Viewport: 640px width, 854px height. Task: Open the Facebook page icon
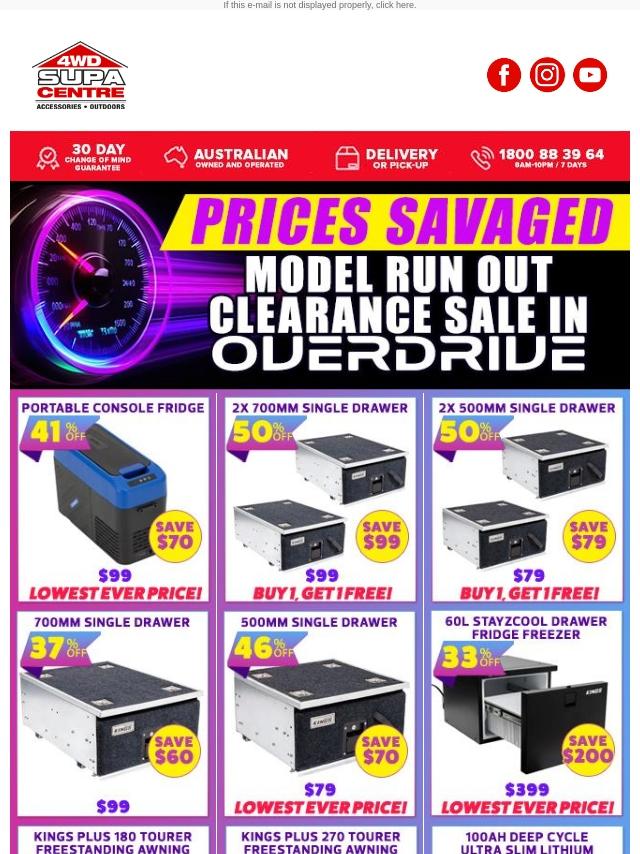(504, 75)
